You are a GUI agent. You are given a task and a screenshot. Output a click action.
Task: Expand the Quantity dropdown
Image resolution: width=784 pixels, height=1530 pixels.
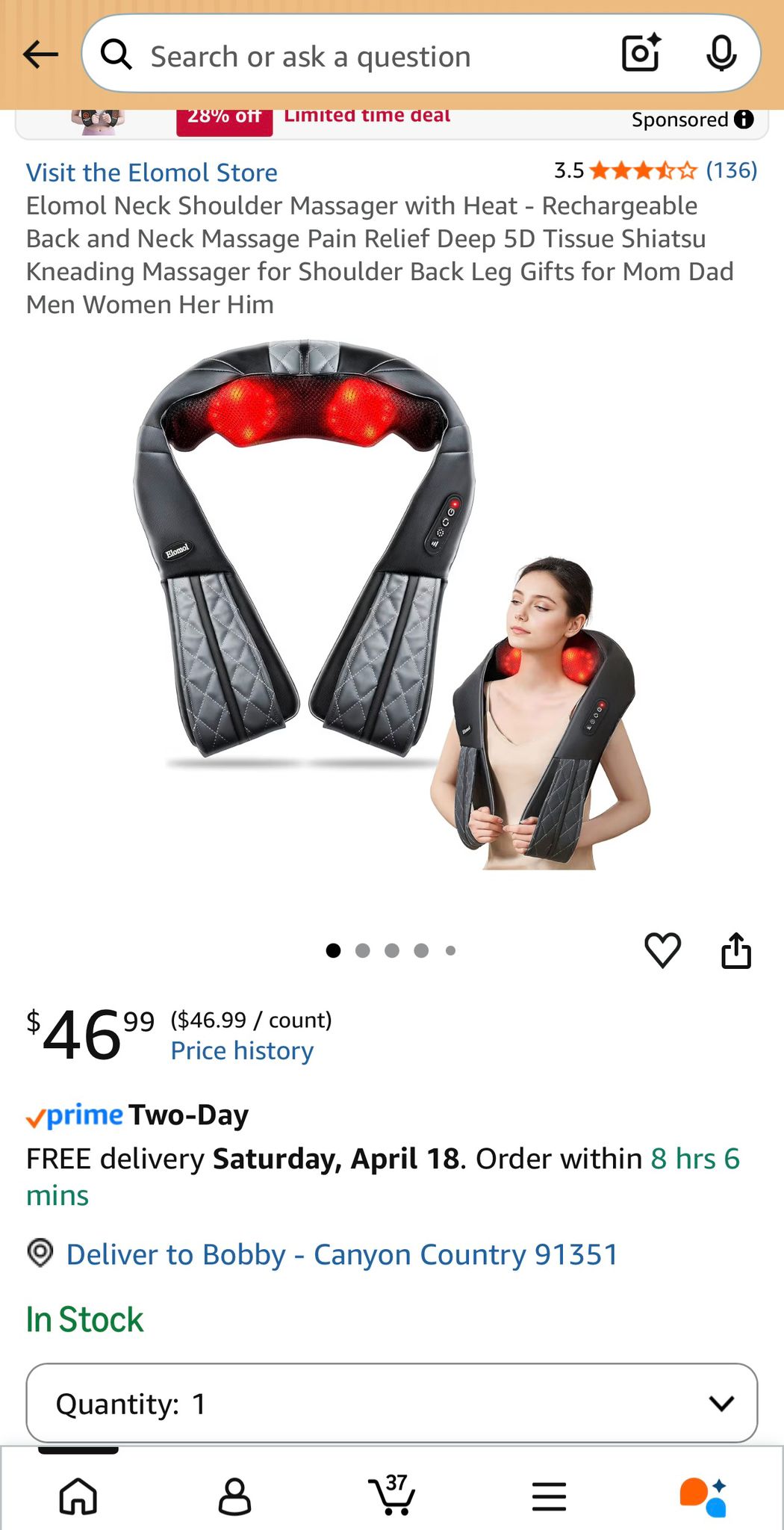tap(392, 1403)
